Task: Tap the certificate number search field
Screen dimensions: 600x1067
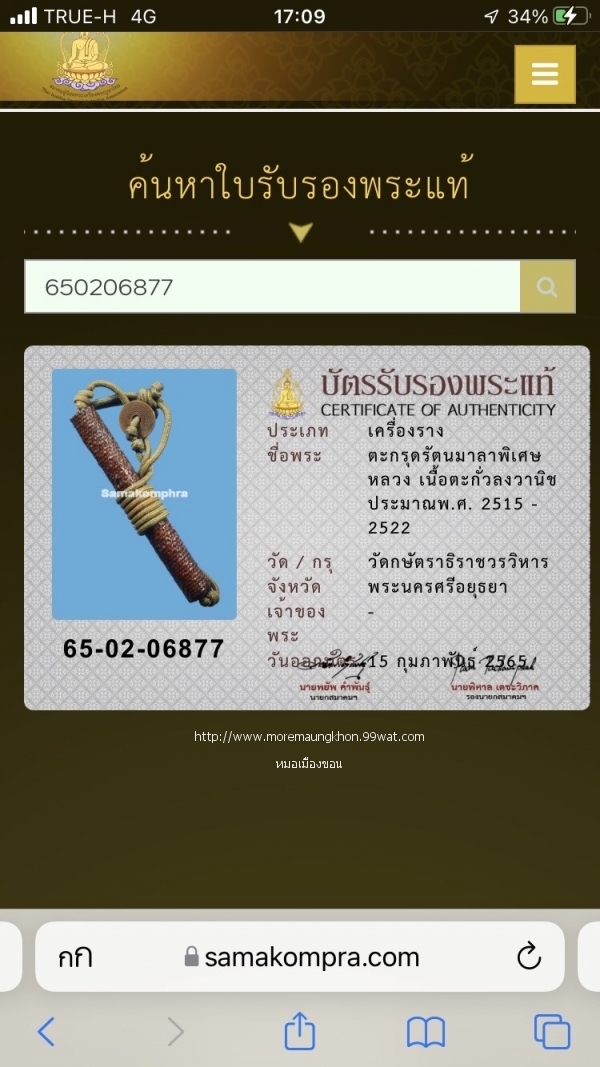Action: coord(272,287)
